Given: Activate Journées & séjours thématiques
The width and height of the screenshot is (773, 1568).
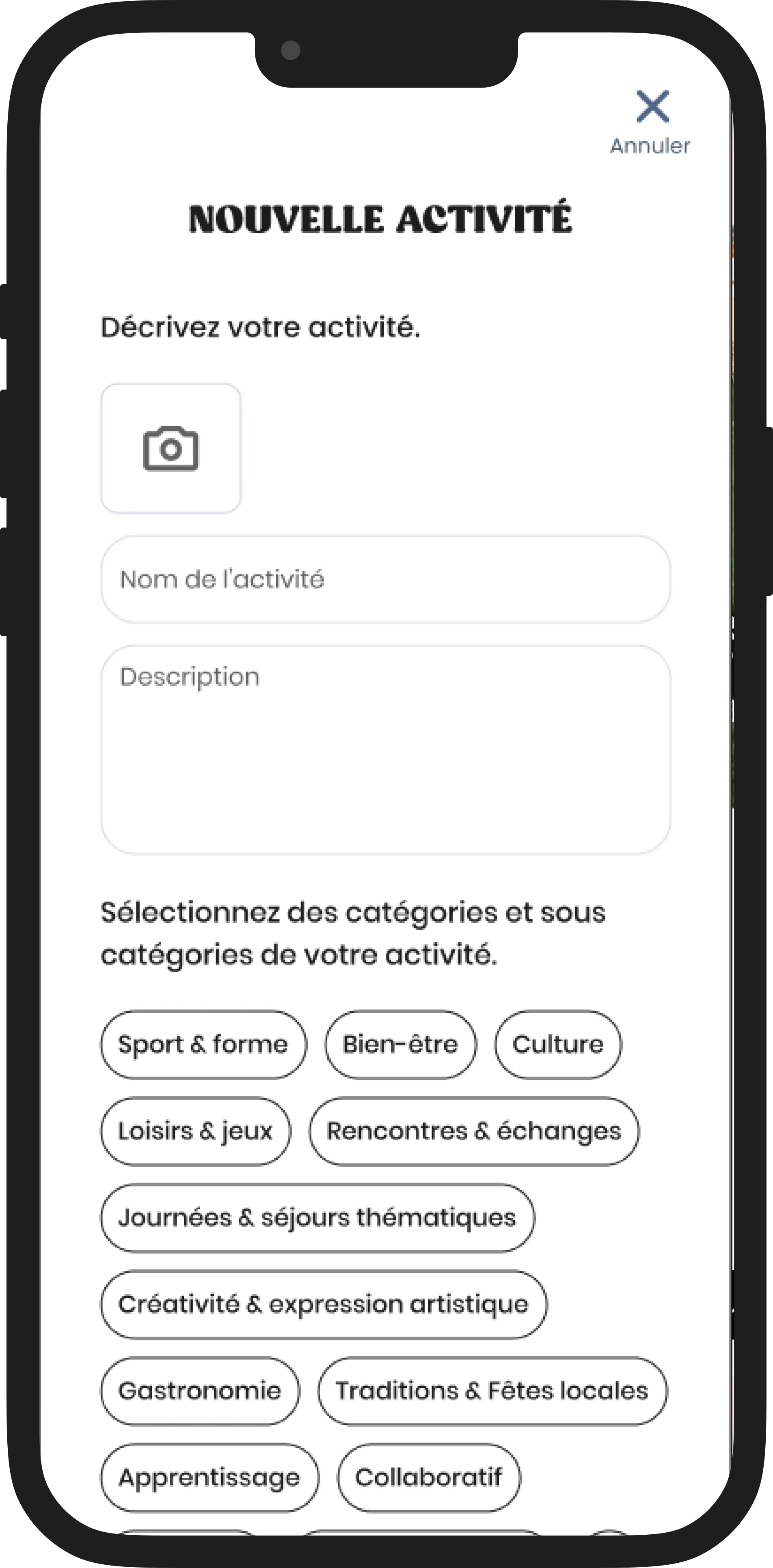Looking at the screenshot, I should click(317, 1218).
